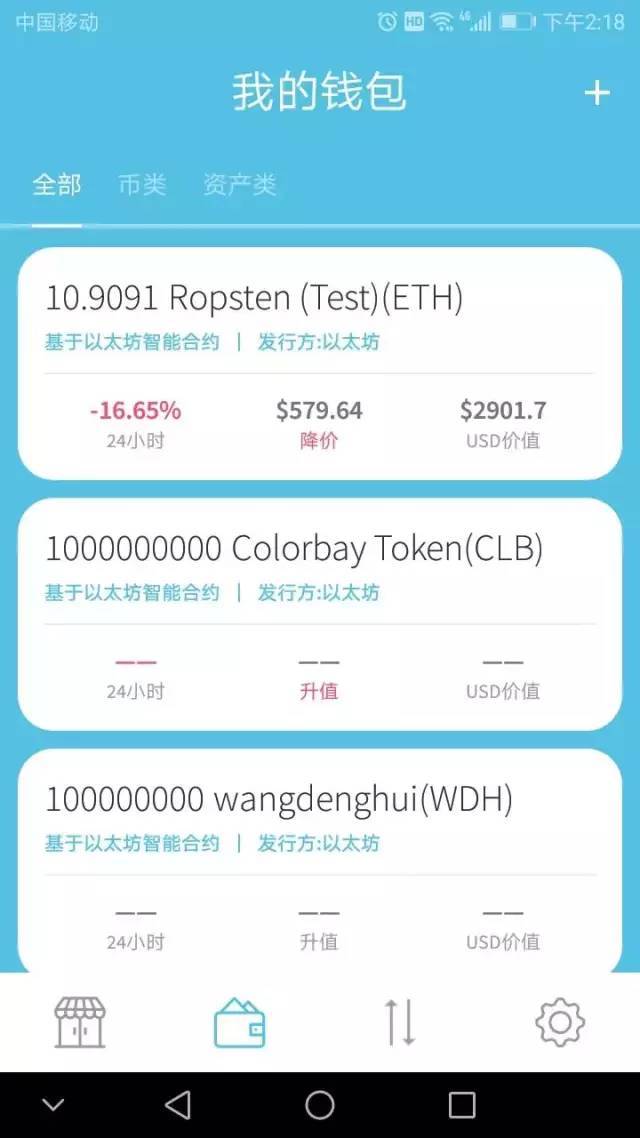Select the wallet tab in bottom bar
This screenshot has height=1138, width=640.
coord(239,1022)
